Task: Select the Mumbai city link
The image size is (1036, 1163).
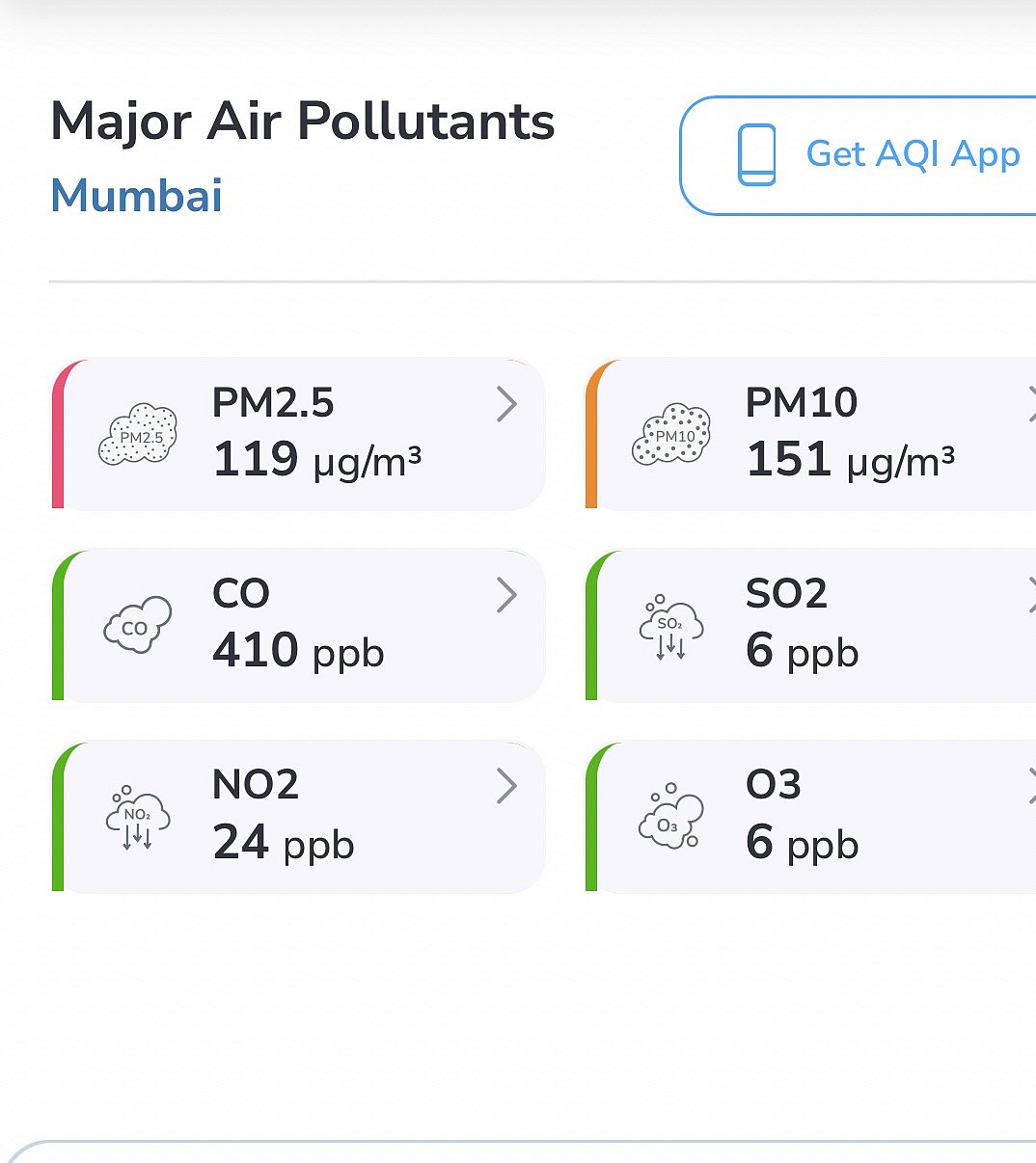Action: pos(136,196)
